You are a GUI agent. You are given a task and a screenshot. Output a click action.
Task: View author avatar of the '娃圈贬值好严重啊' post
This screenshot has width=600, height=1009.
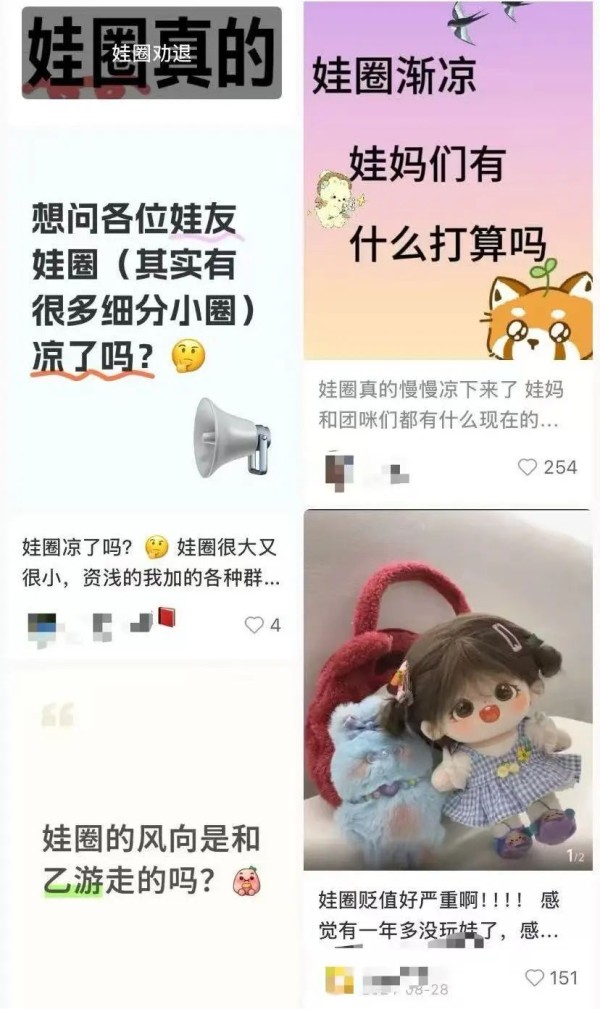coord(339,978)
